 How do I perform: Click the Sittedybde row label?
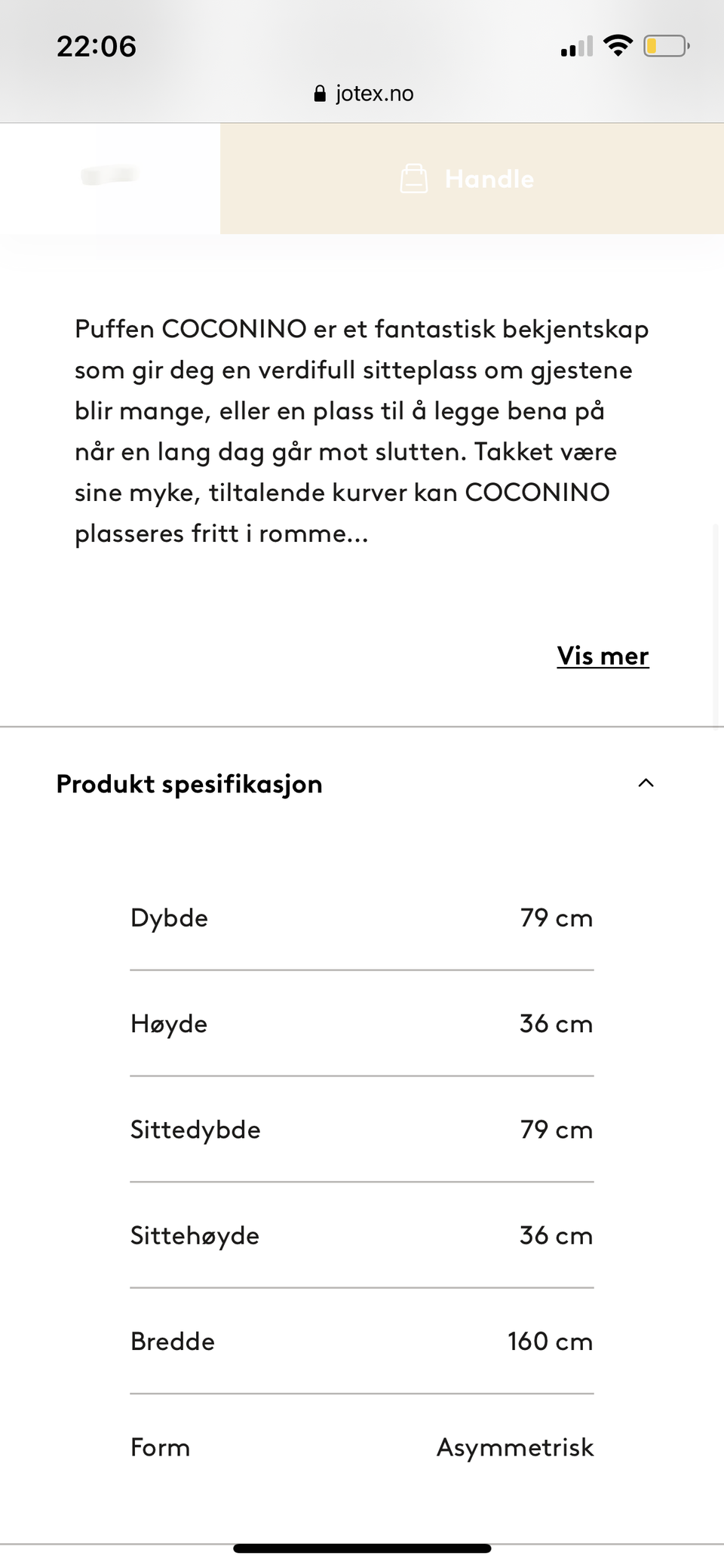[x=195, y=1130]
